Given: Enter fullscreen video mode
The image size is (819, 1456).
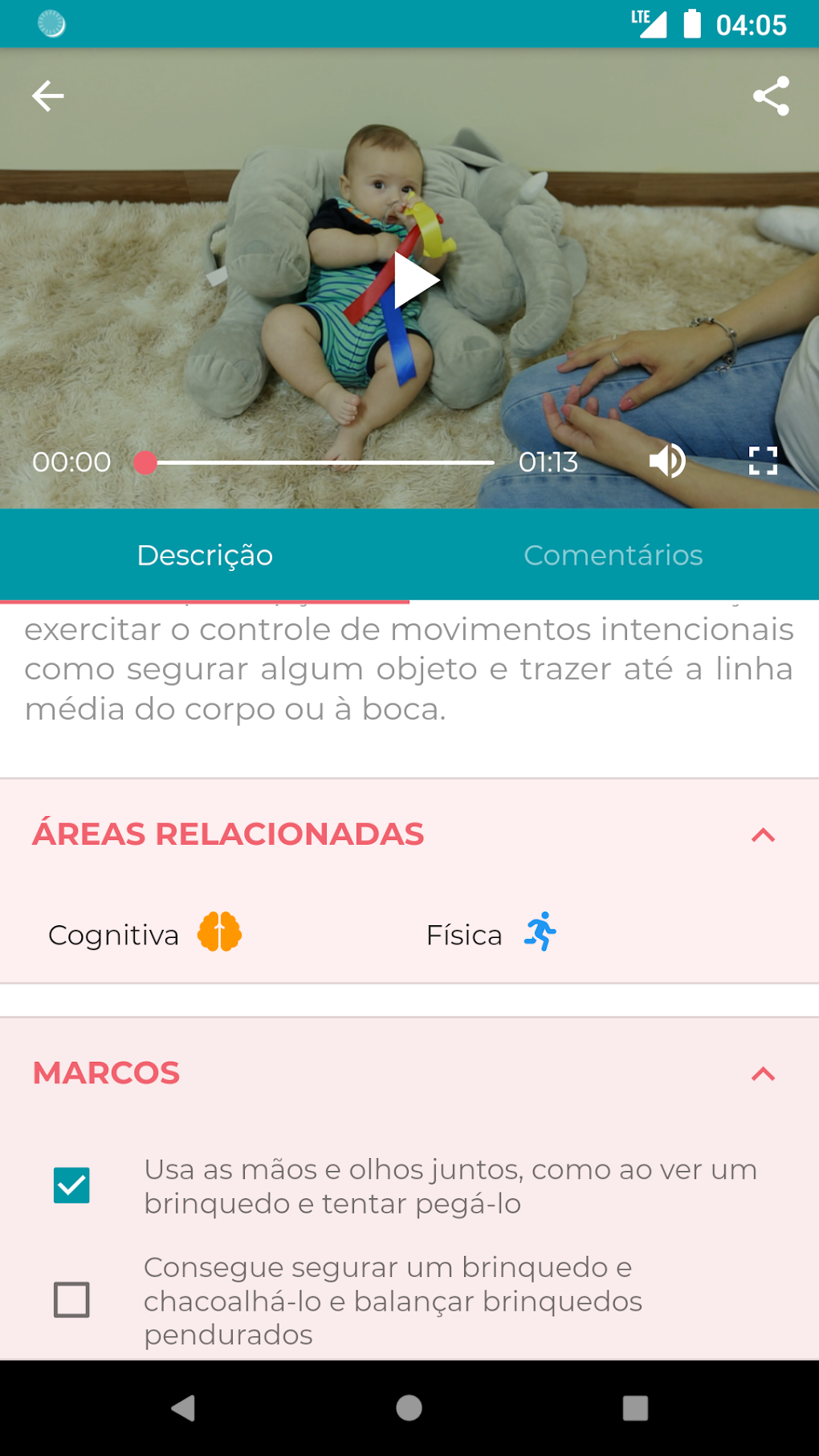Looking at the screenshot, I should (x=763, y=461).
